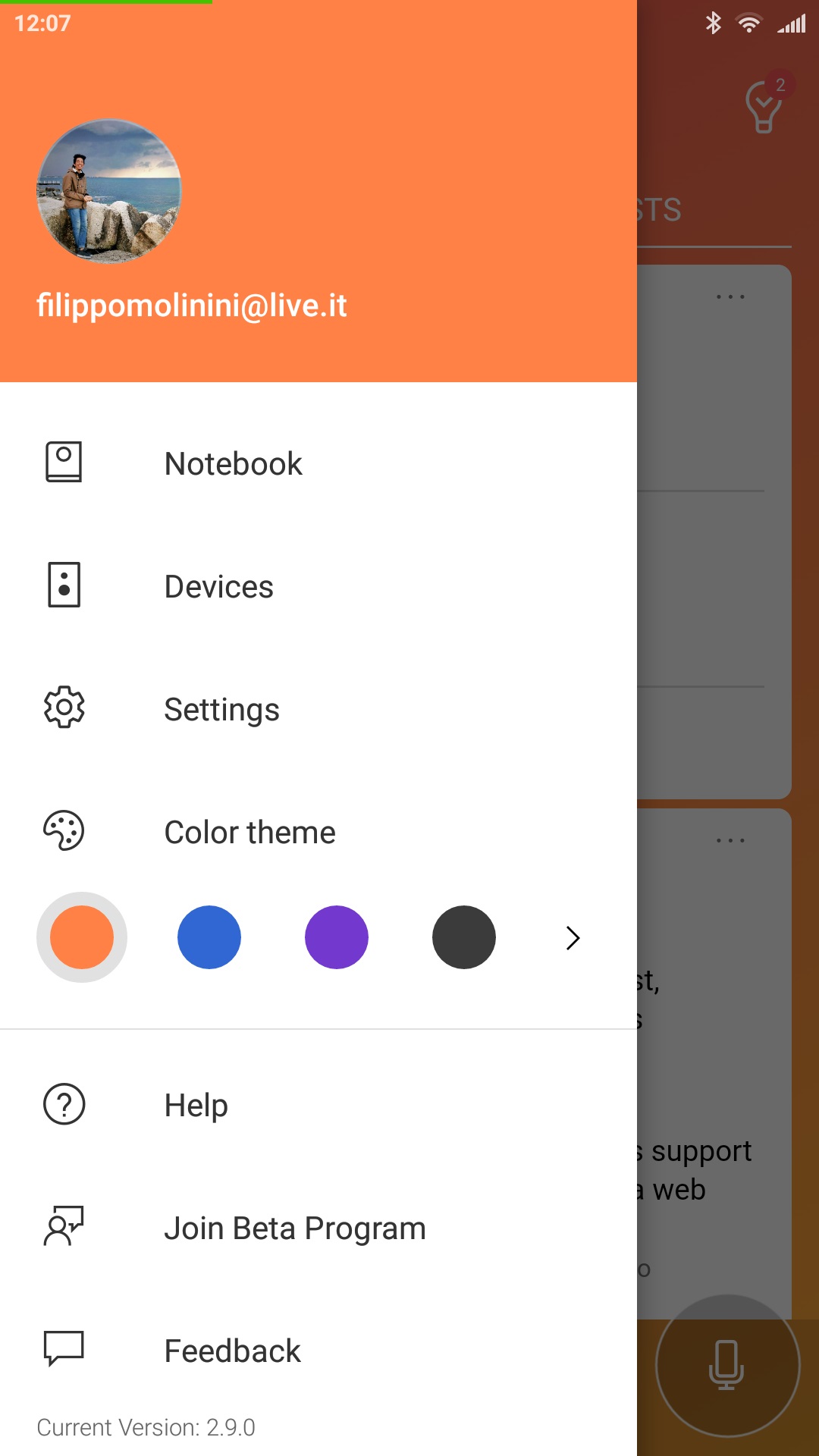Pick the purple color theme
Image resolution: width=819 pixels, height=1456 pixels.
point(337,937)
